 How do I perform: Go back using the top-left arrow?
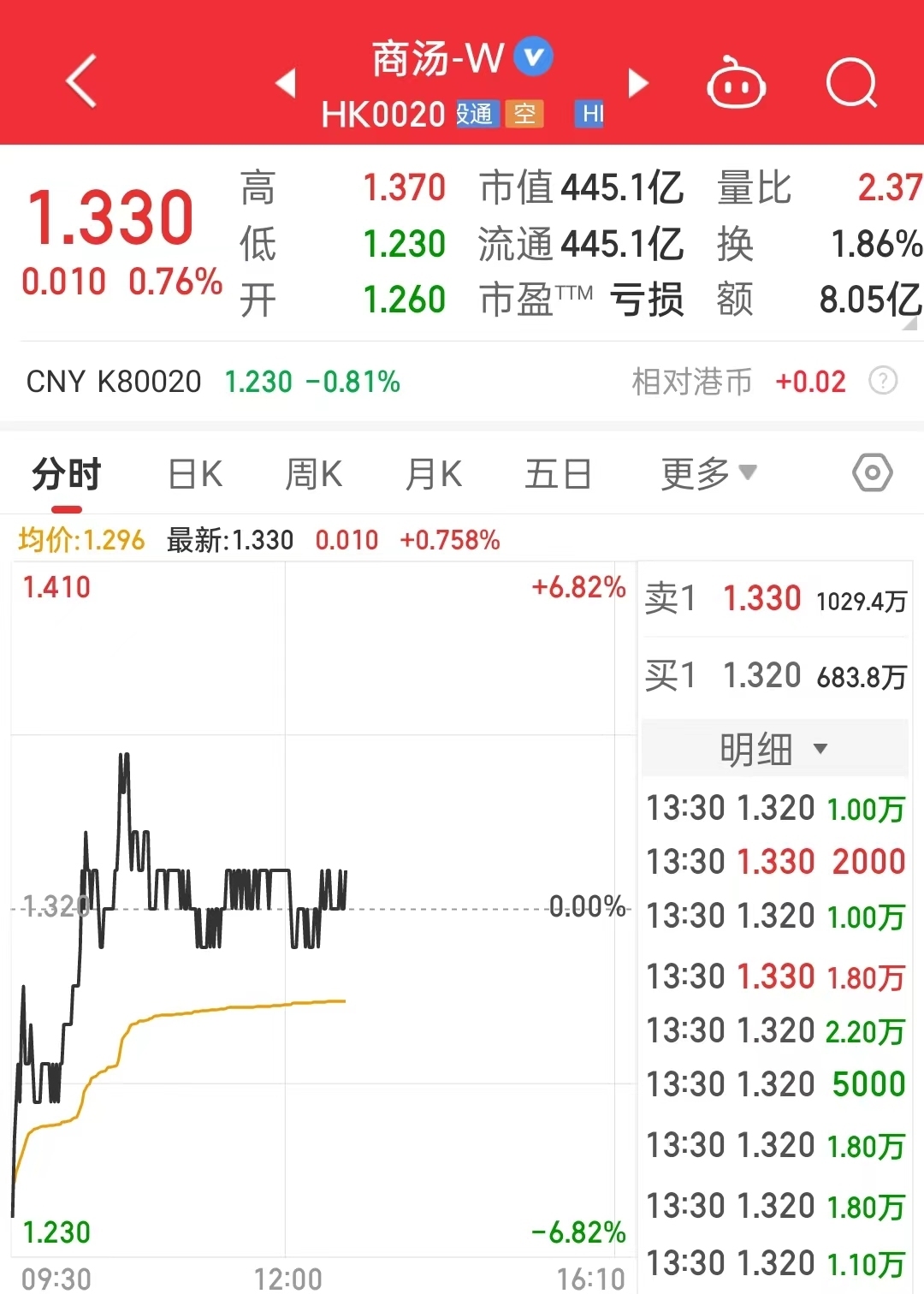click(81, 82)
